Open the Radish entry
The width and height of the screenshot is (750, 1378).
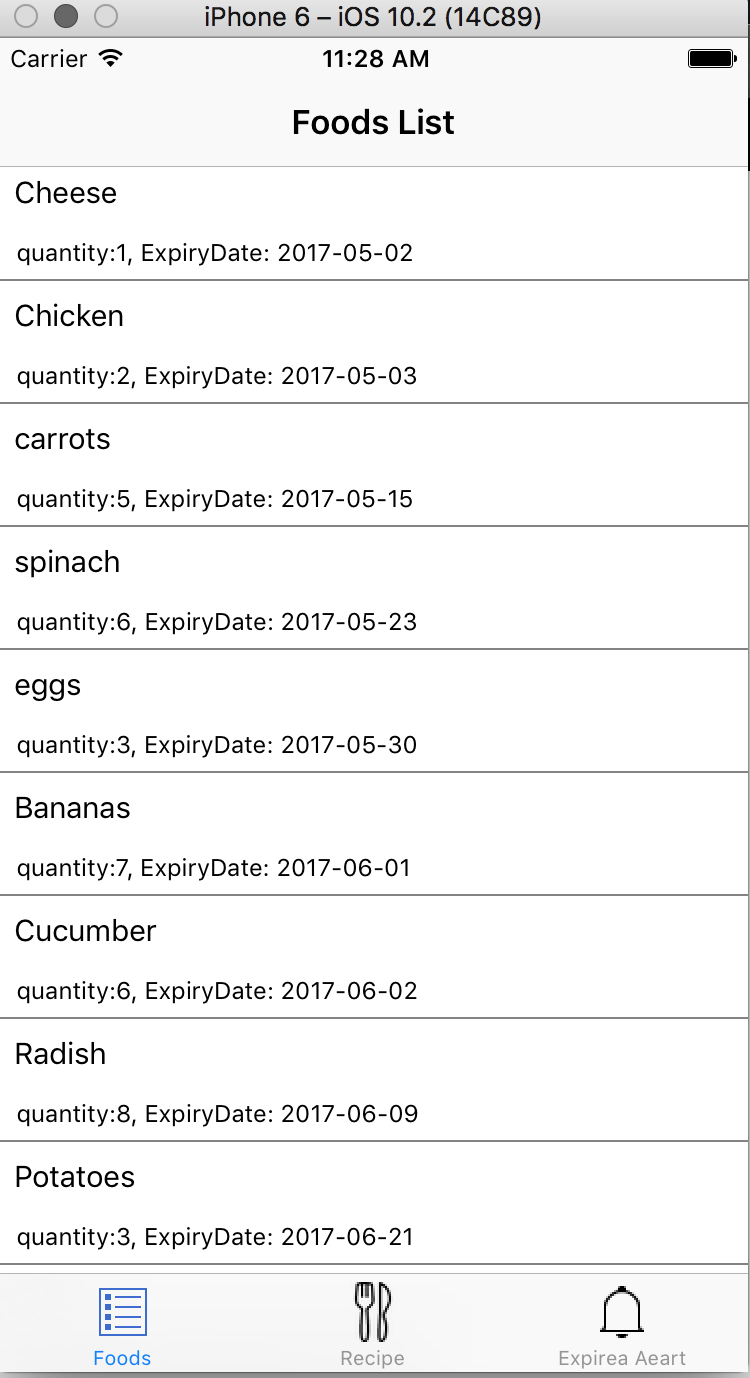point(374,1084)
